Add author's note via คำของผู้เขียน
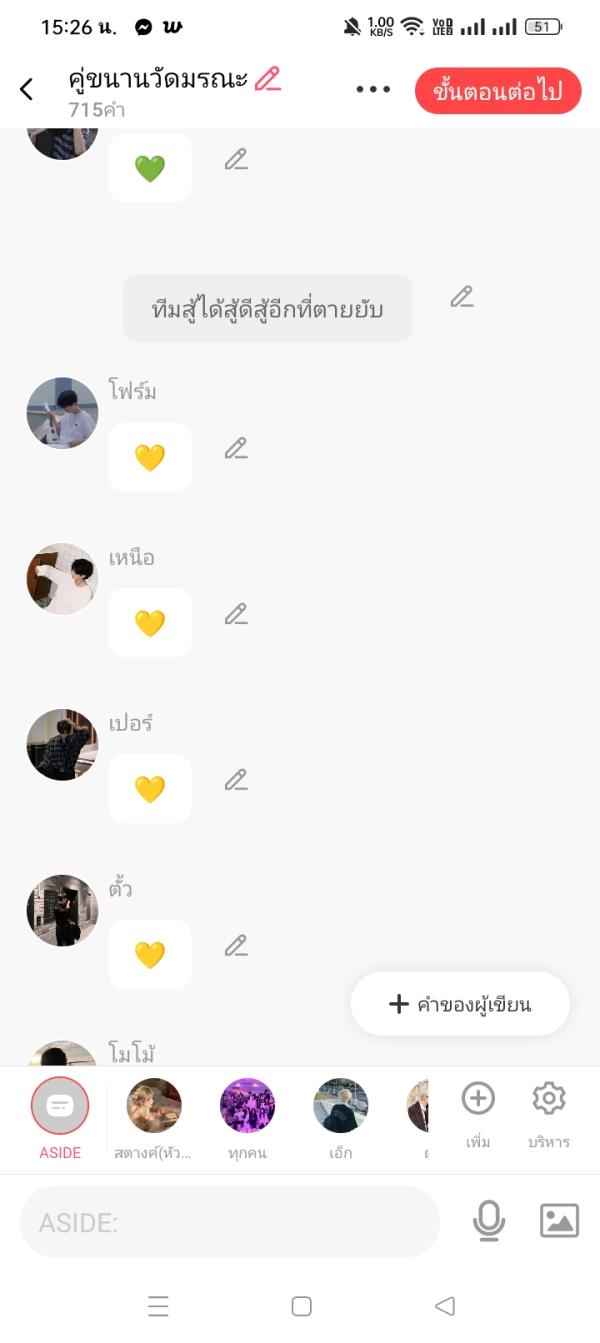Viewport: 600px width, 1343px height. click(460, 1004)
